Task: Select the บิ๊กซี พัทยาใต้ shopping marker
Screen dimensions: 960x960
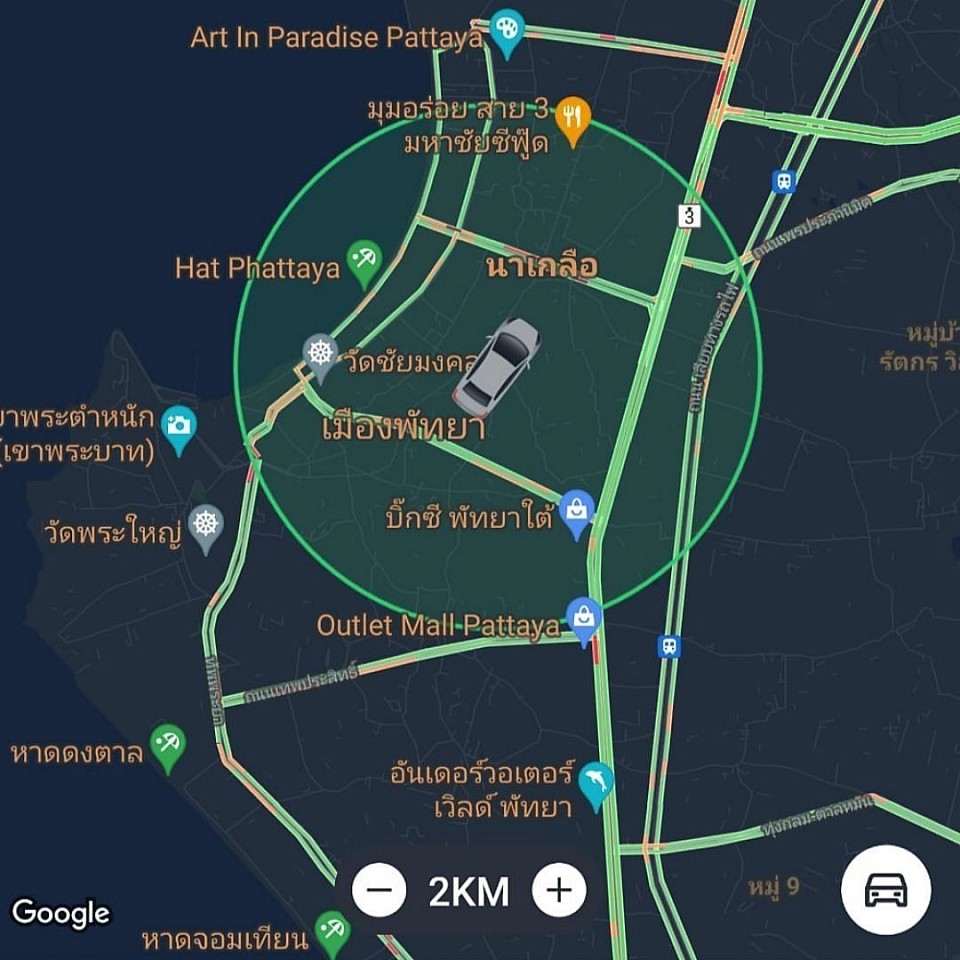Action: click(577, 510)
